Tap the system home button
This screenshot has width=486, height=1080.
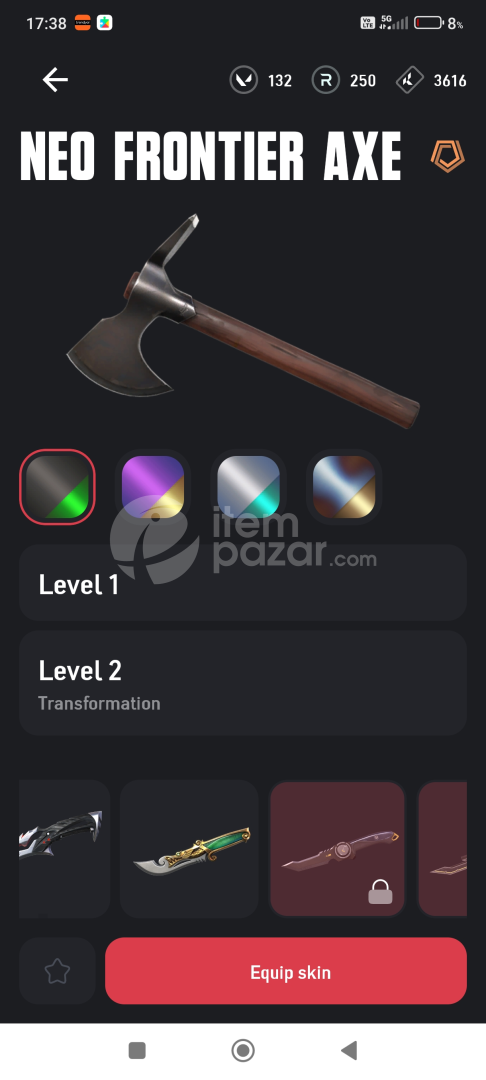(x=243, y=1050)
